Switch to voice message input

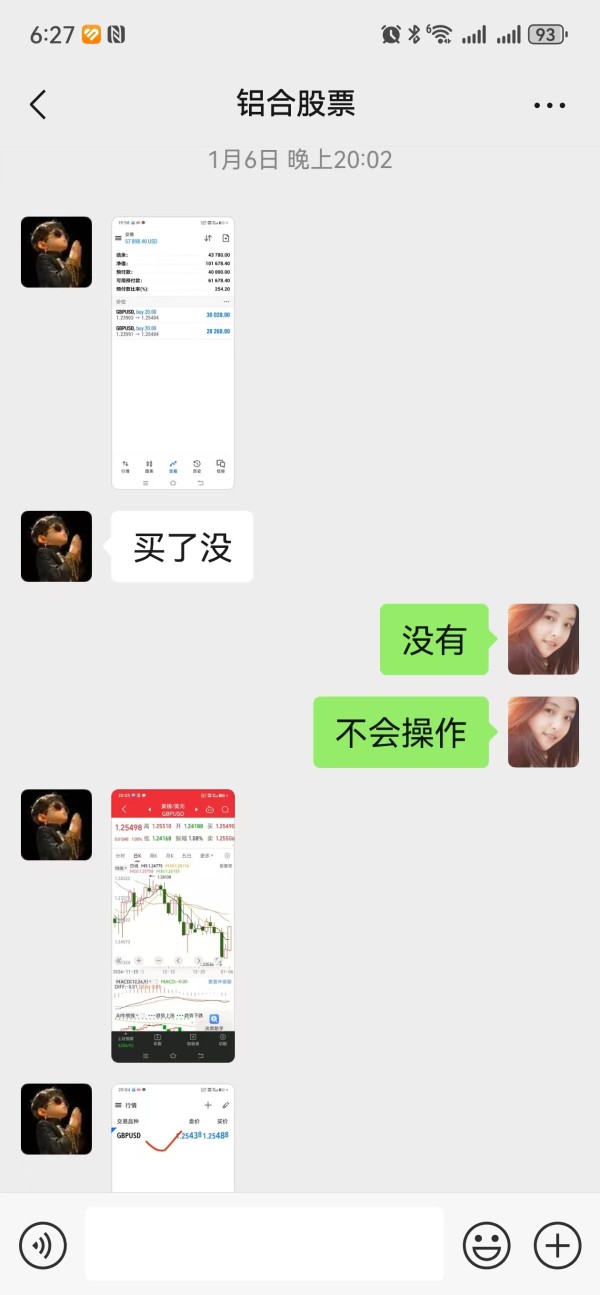coord(43,1245)
